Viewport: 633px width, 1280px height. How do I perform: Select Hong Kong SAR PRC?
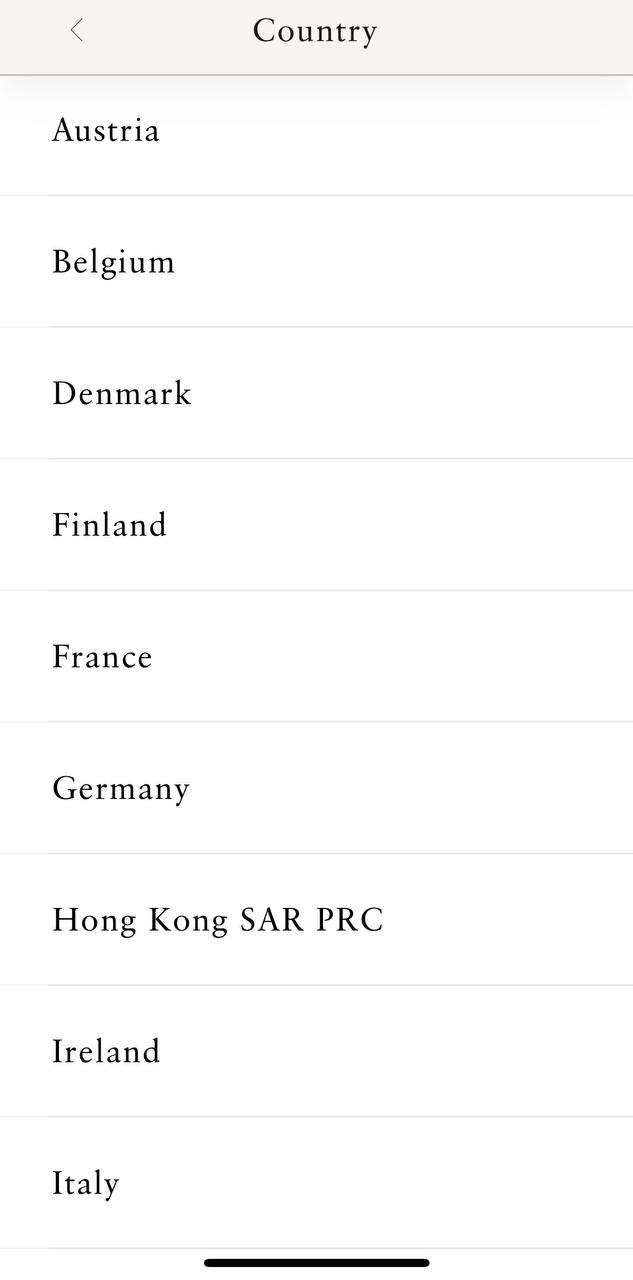316,920
